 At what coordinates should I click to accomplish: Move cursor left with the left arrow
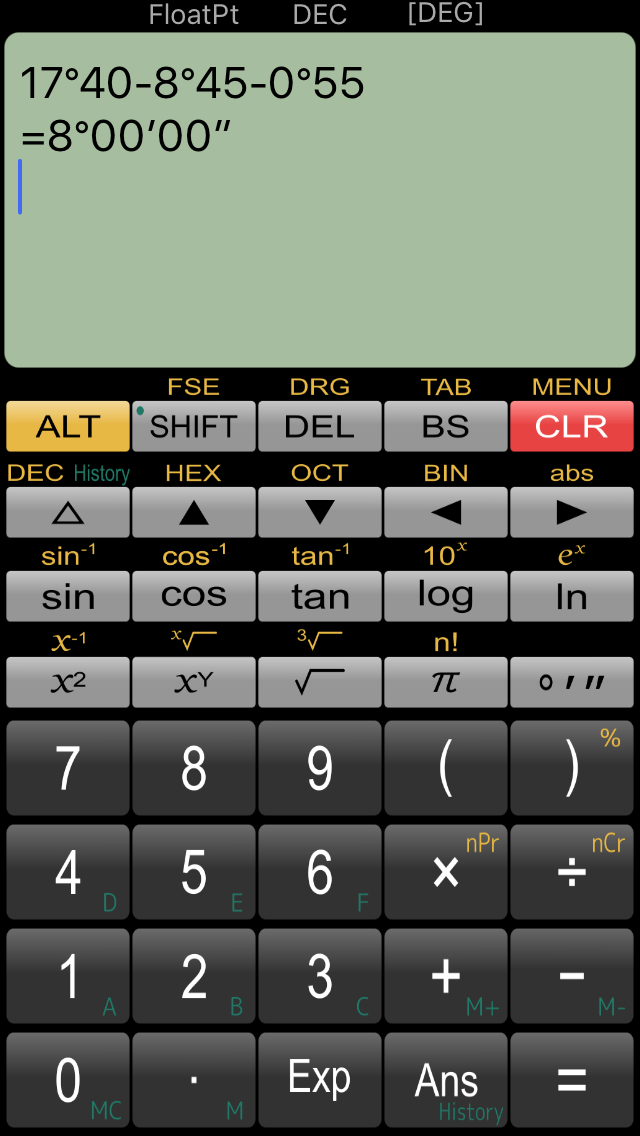click(446, 512)
